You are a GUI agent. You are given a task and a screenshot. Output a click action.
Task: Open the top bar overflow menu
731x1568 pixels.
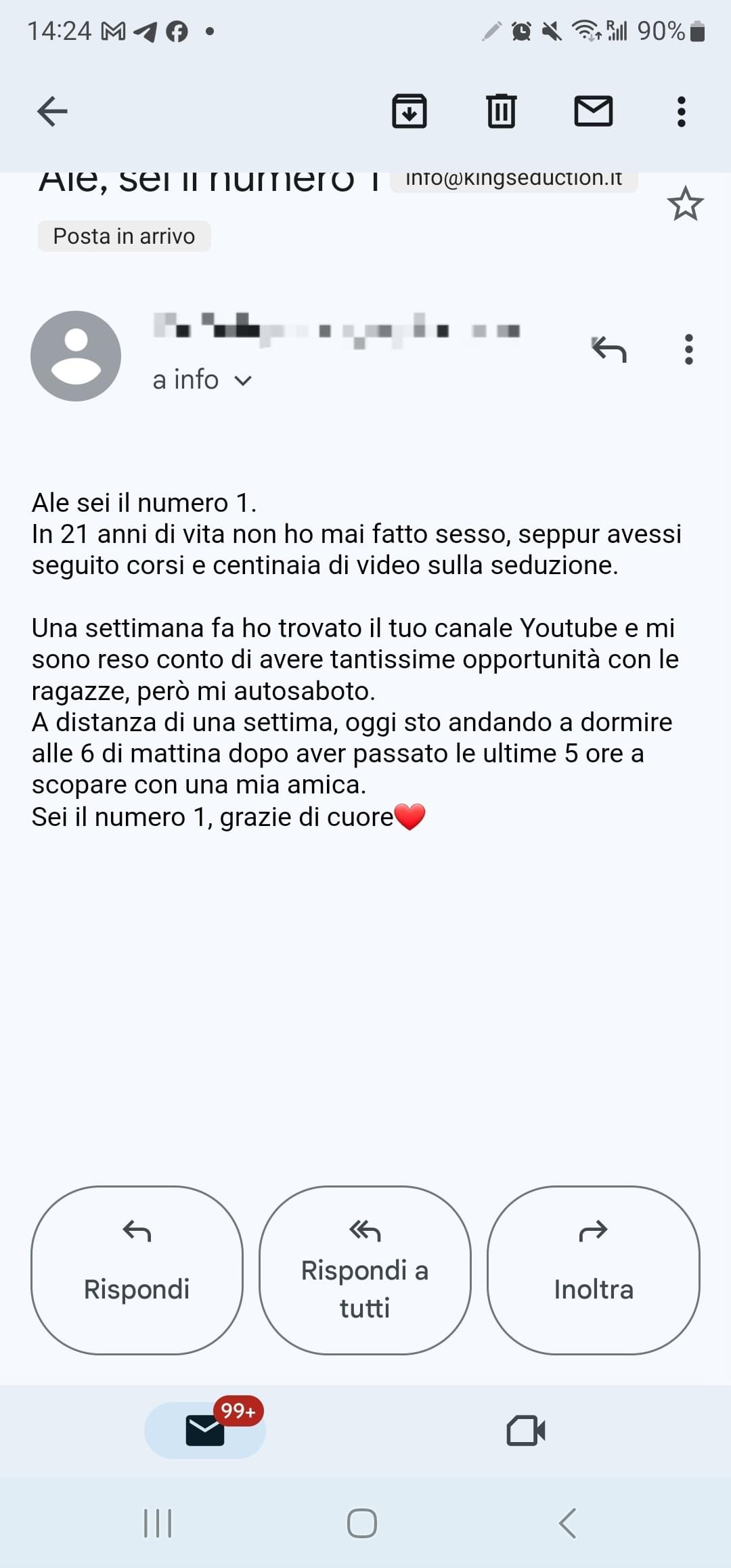681,111
